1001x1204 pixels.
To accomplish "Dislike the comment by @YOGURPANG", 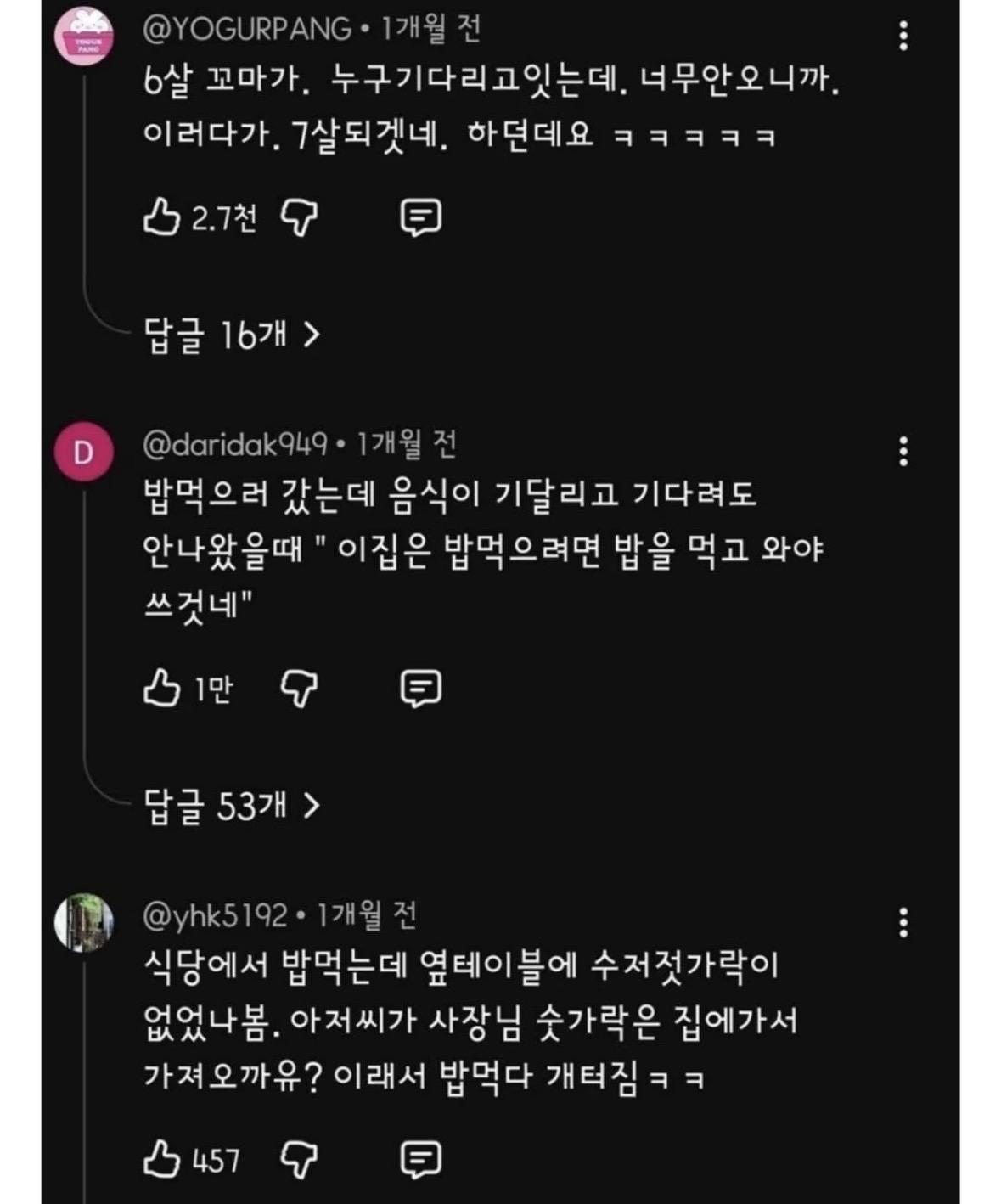I will [299, 217].
